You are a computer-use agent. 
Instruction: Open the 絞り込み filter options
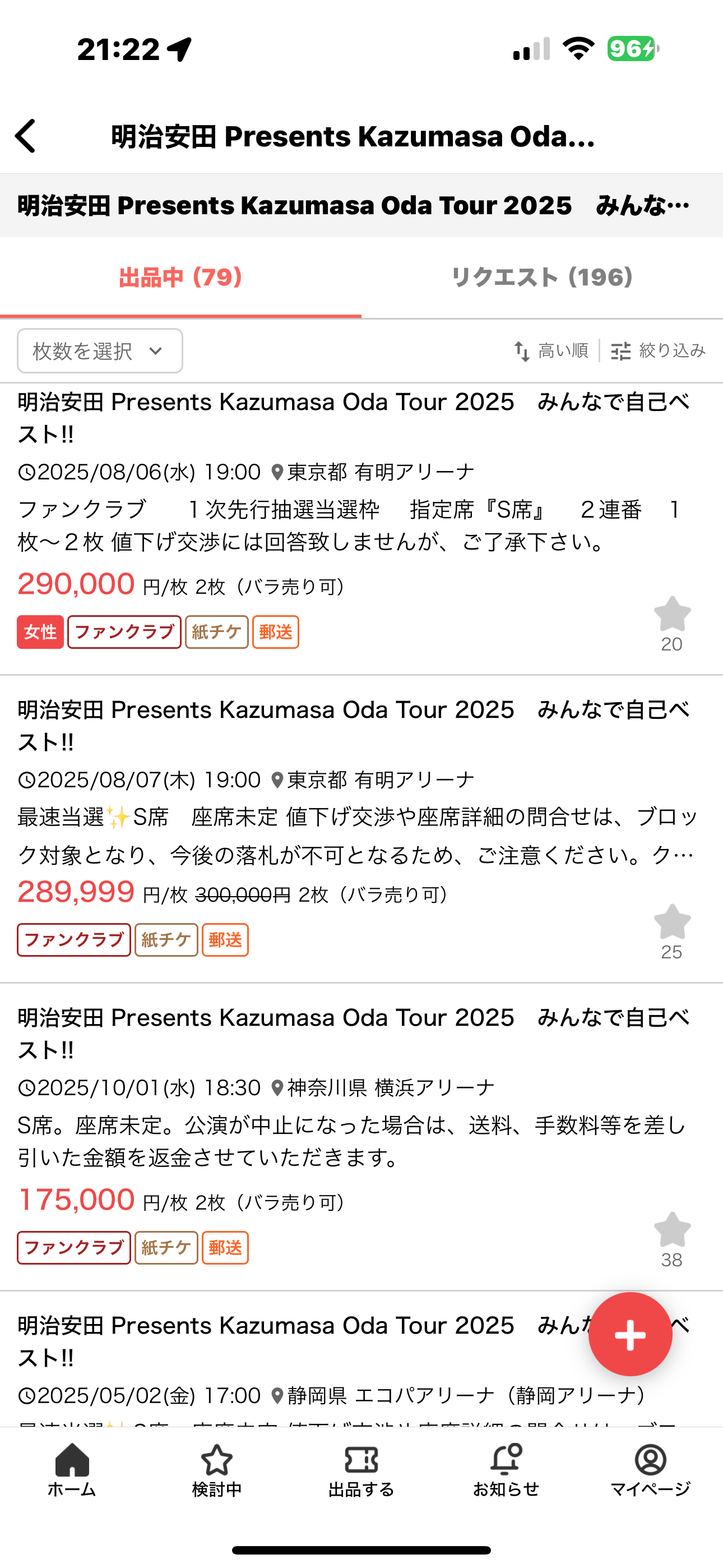(659, 351)
